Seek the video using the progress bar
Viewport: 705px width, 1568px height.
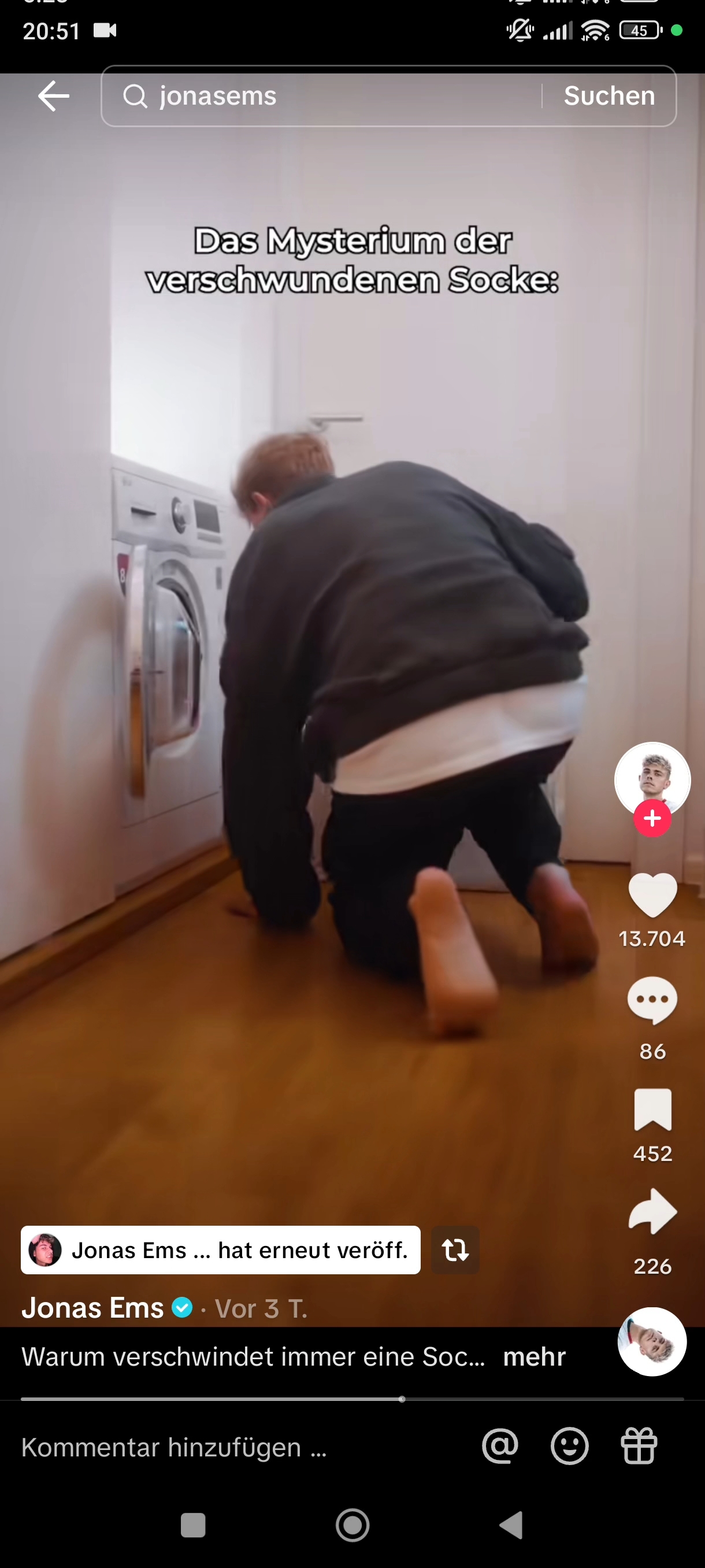(x=353, y=1399)
